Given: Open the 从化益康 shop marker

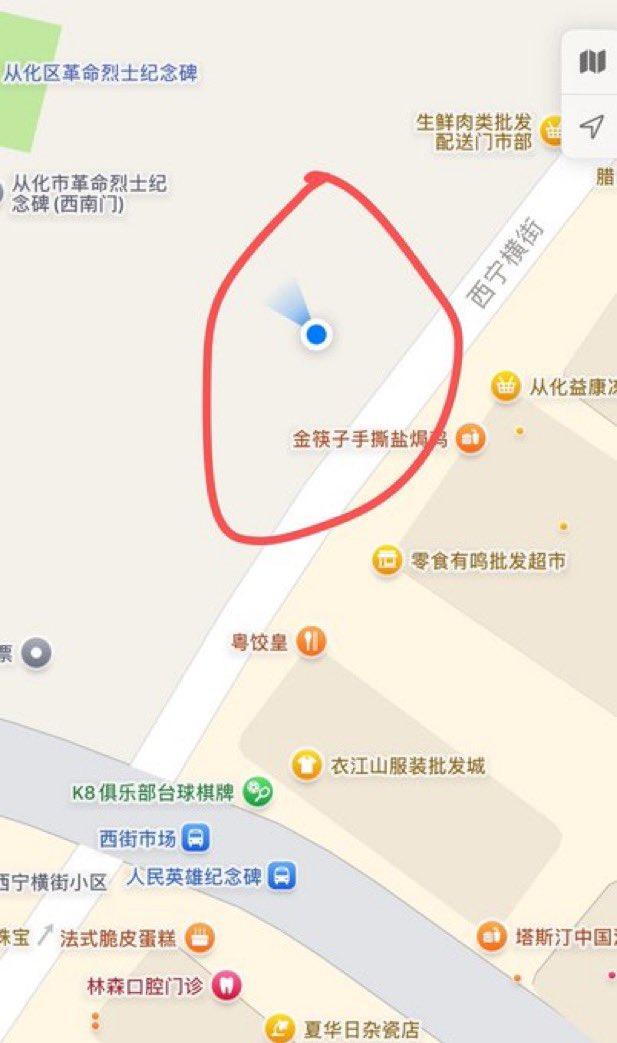Looking at the screenshot, I should pos(506,386).
